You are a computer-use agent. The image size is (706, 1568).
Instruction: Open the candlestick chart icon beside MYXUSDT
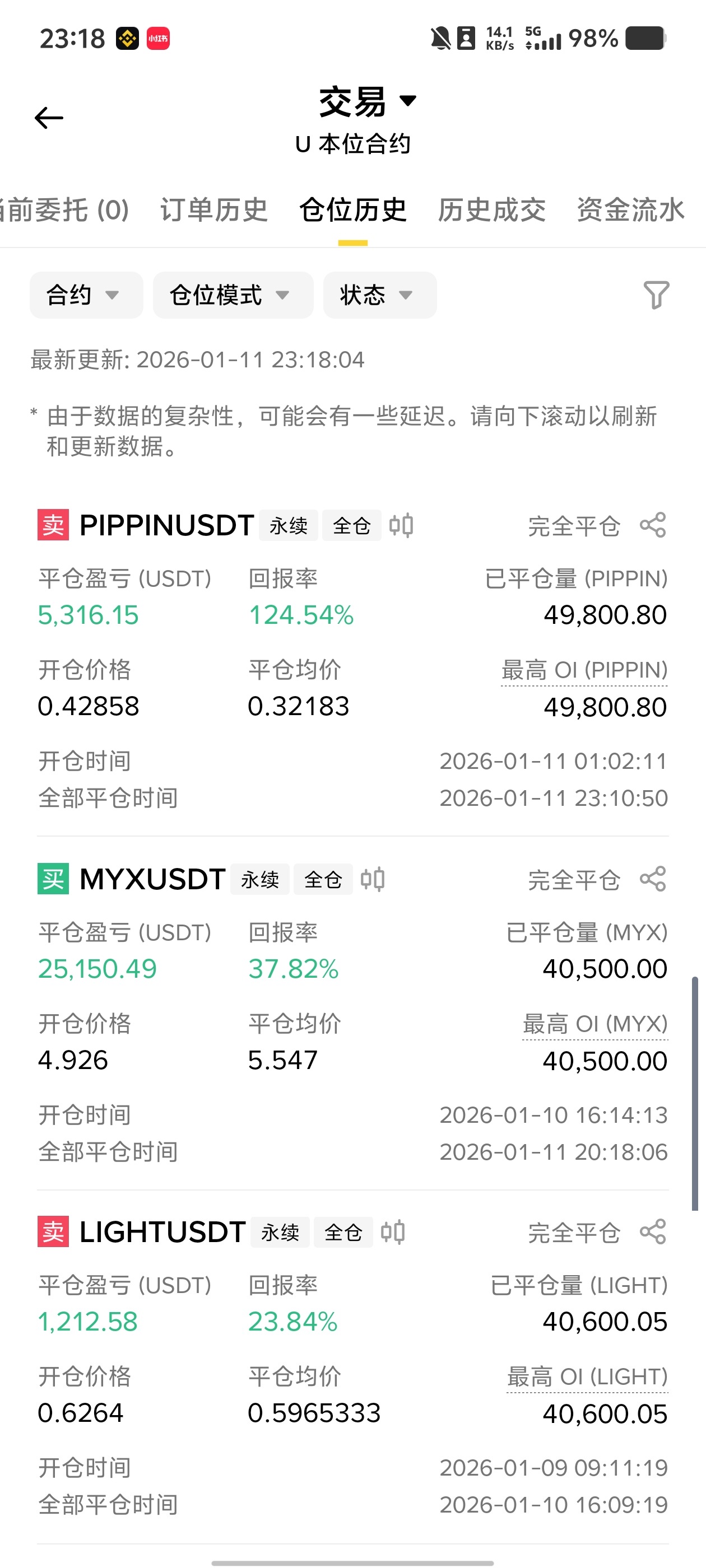373,879
